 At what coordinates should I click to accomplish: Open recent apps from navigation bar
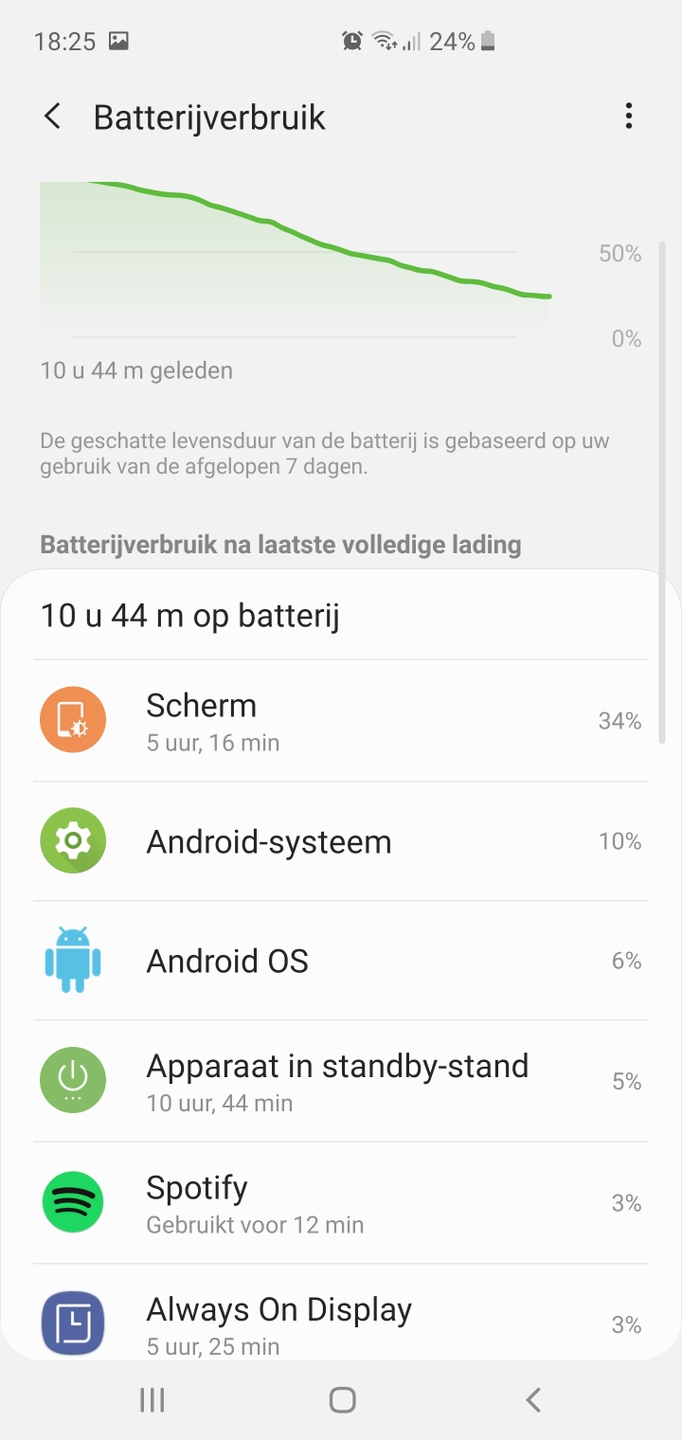[x=152, y=1400]
